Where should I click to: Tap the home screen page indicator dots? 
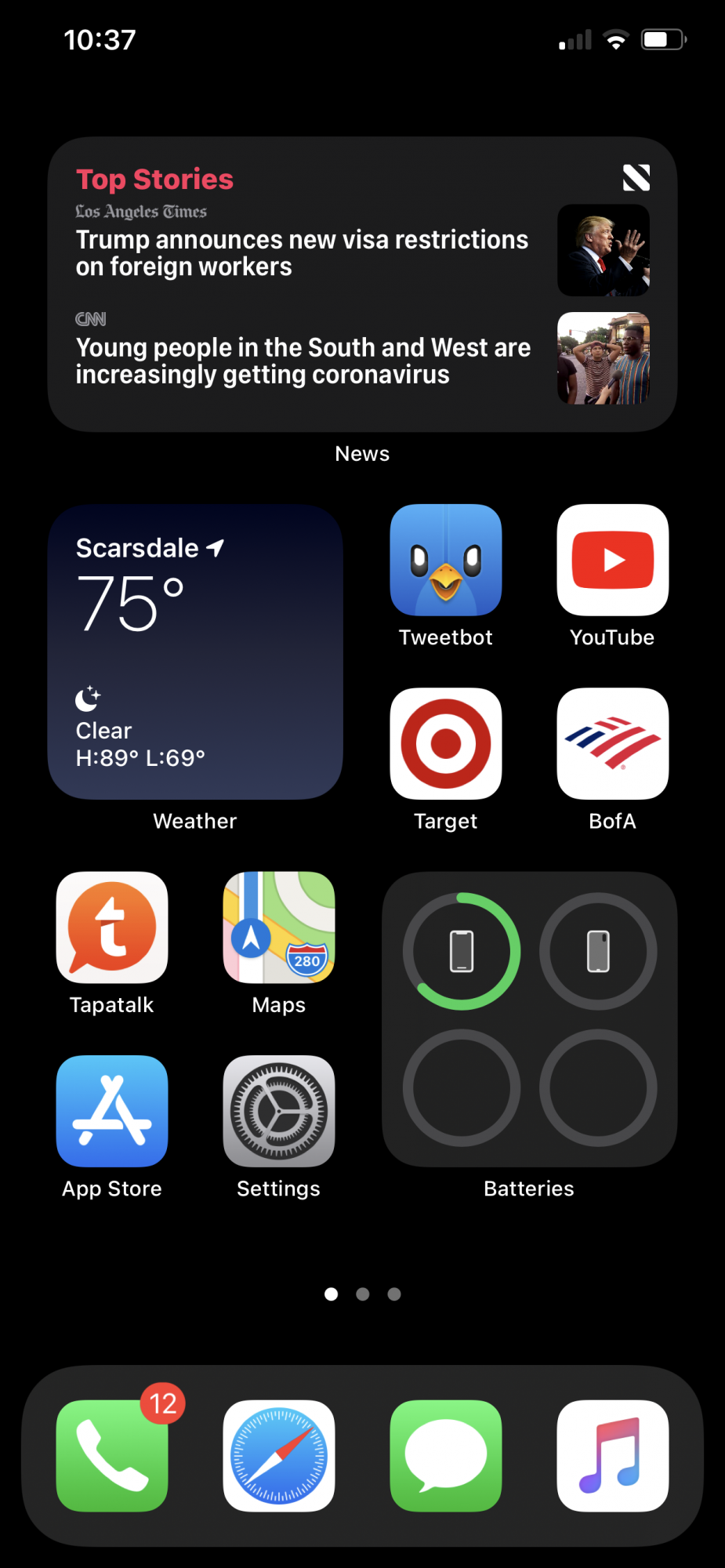pyautogui.click(x=362, y=1294)
